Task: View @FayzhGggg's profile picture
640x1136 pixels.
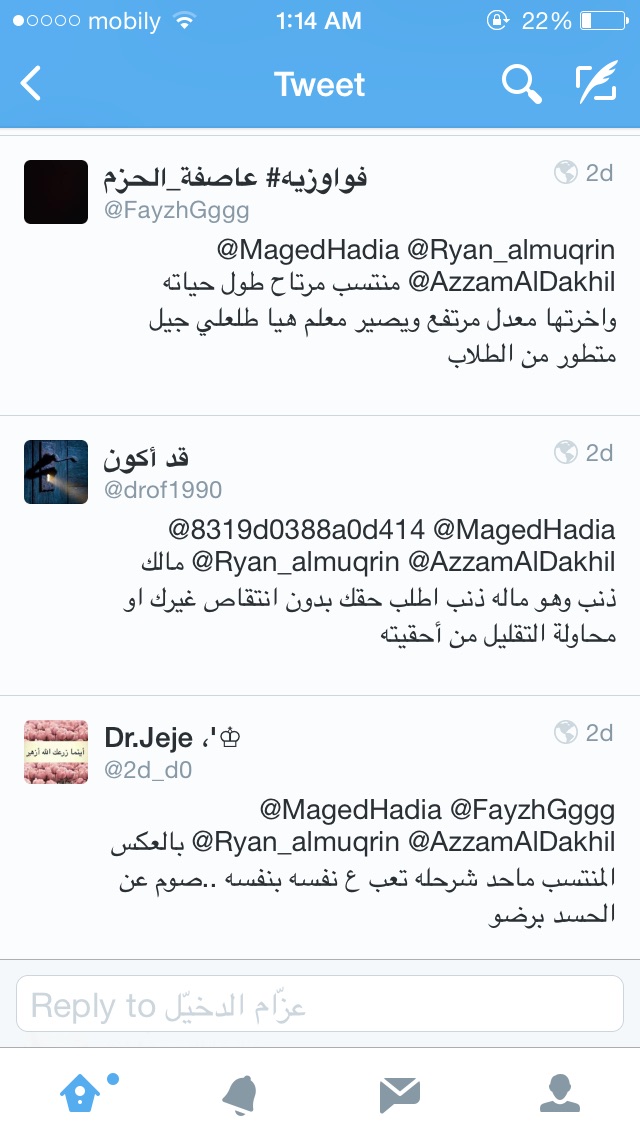Action: (x=56, y=192)
